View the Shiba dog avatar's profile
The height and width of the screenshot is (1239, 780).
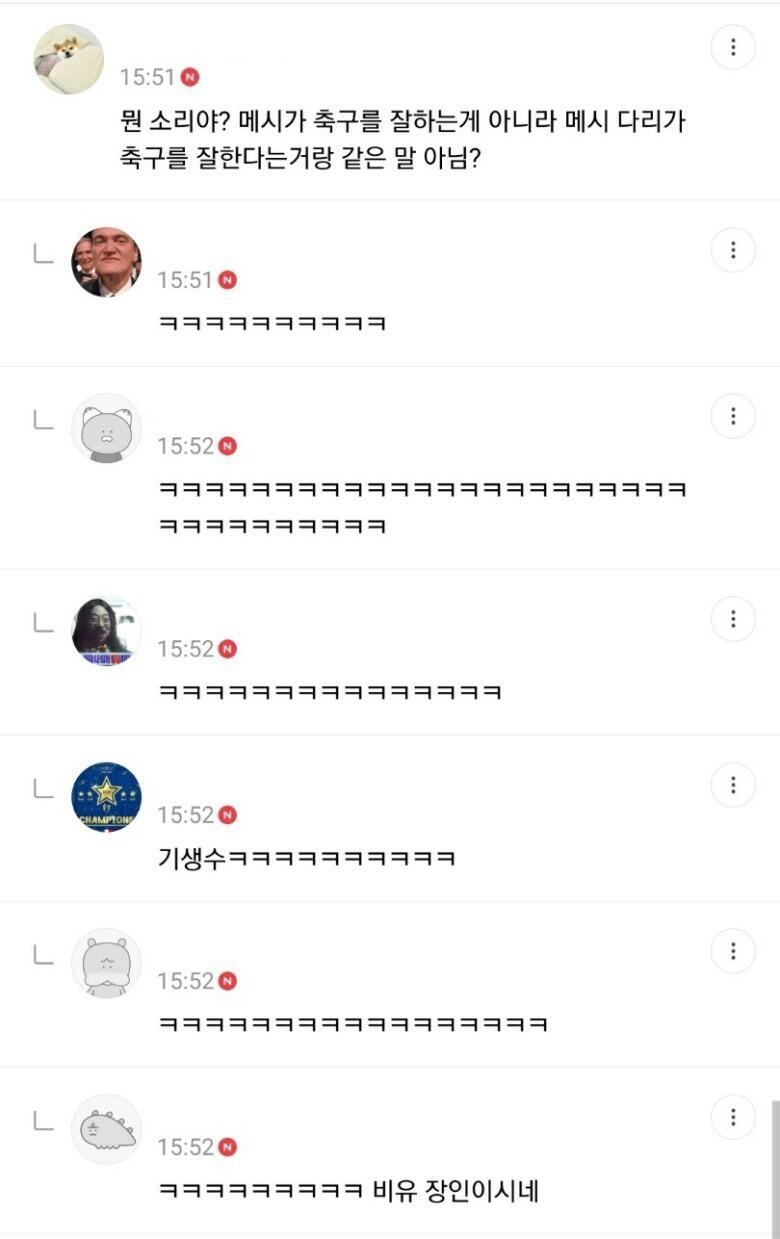[x=69, y=60]
